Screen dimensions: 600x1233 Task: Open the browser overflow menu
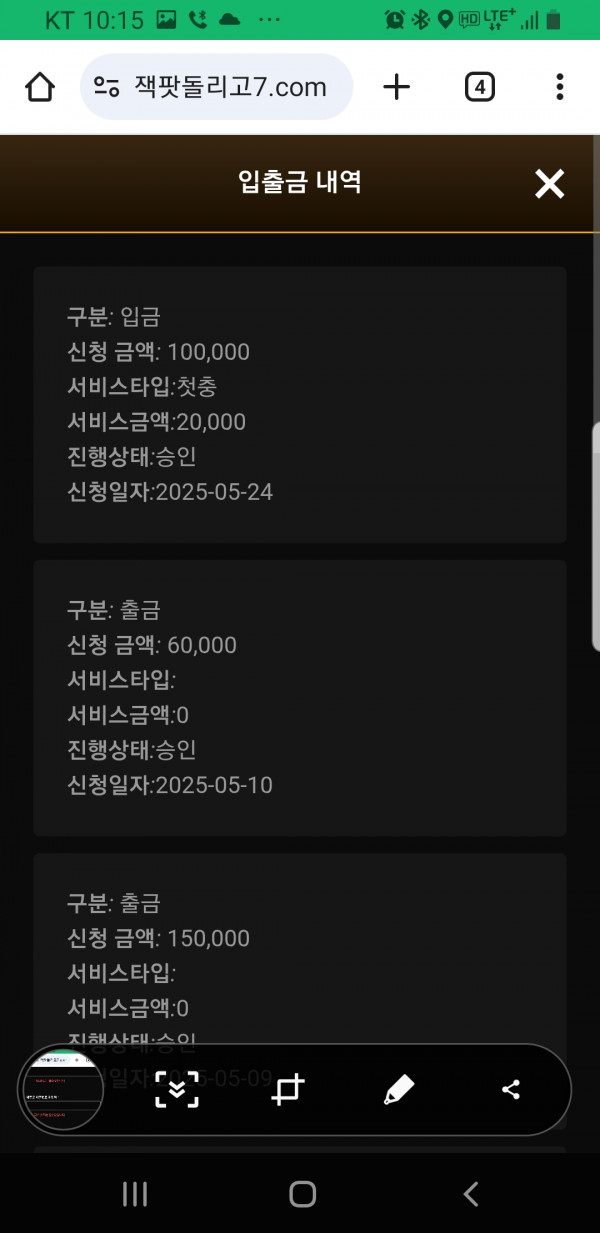560,88
